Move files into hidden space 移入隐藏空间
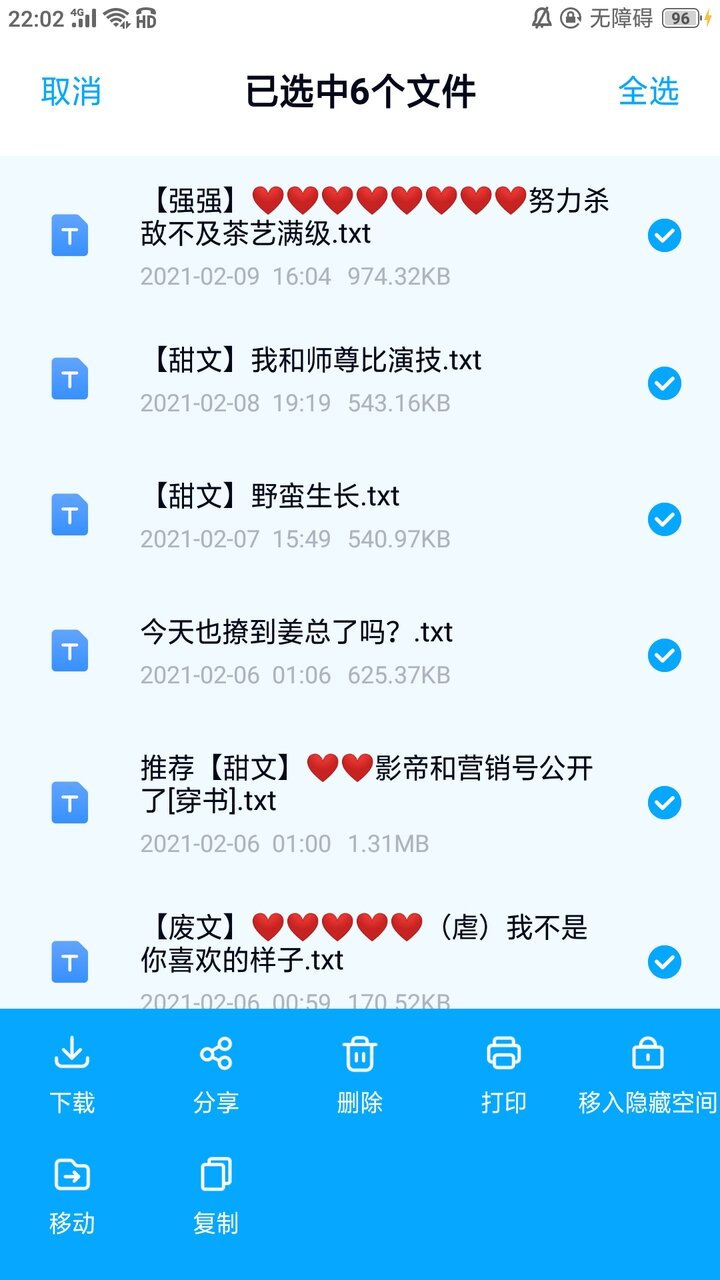 pyautogui.click(x=648, y=1076)
